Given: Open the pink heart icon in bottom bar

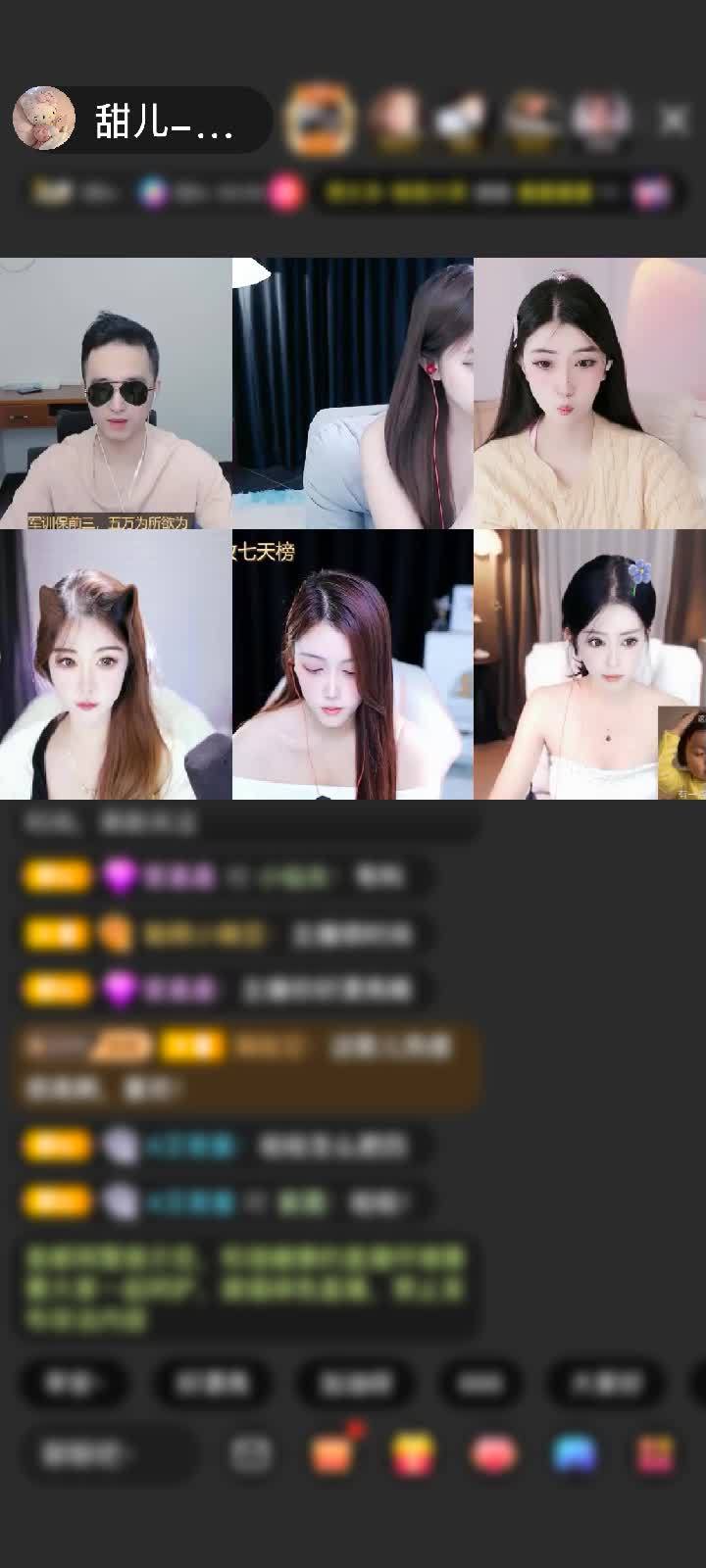Looking at the screenshot, I should click(x=494, y=1453).
